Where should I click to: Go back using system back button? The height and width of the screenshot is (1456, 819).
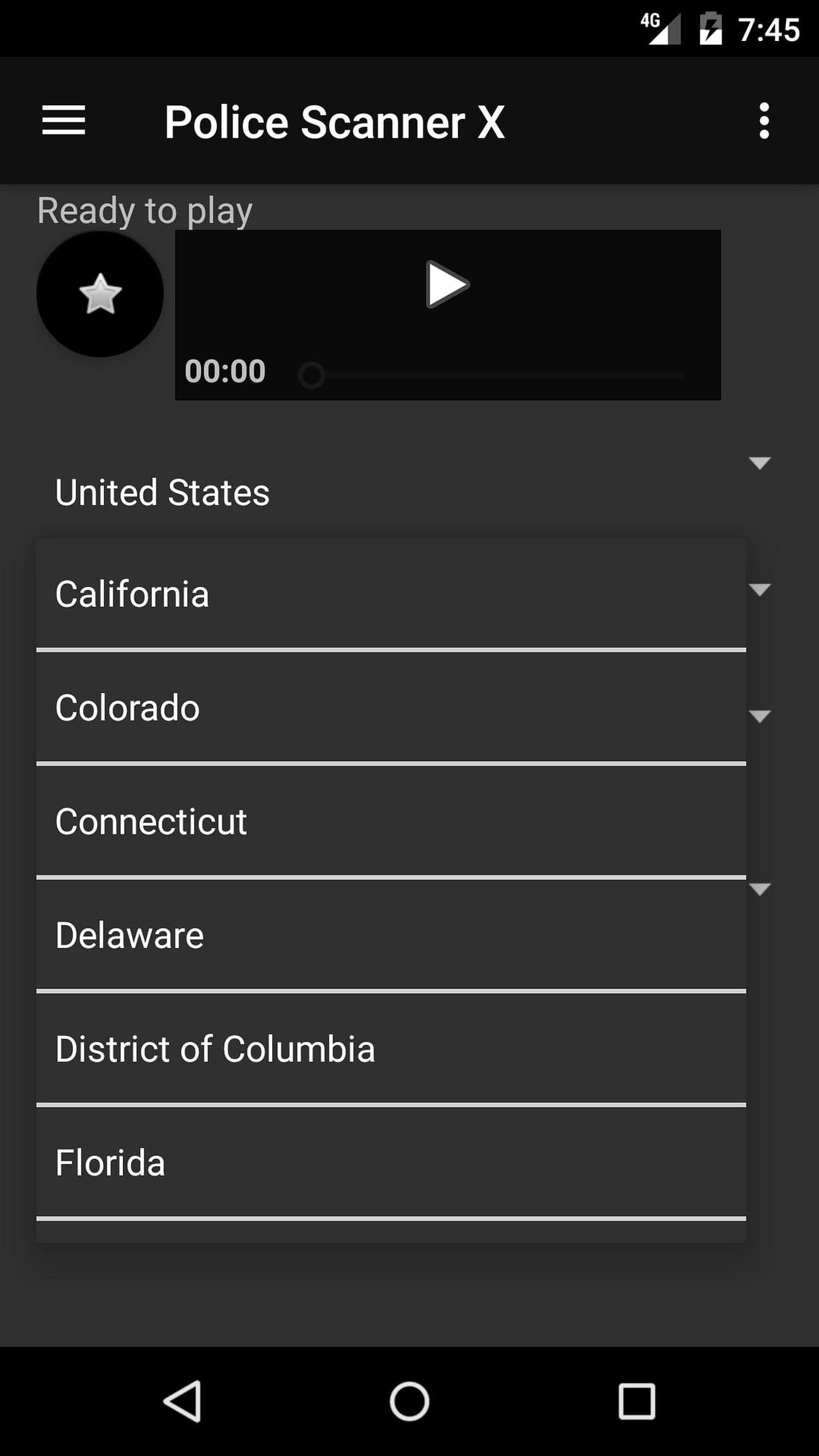coord(183,1401)
